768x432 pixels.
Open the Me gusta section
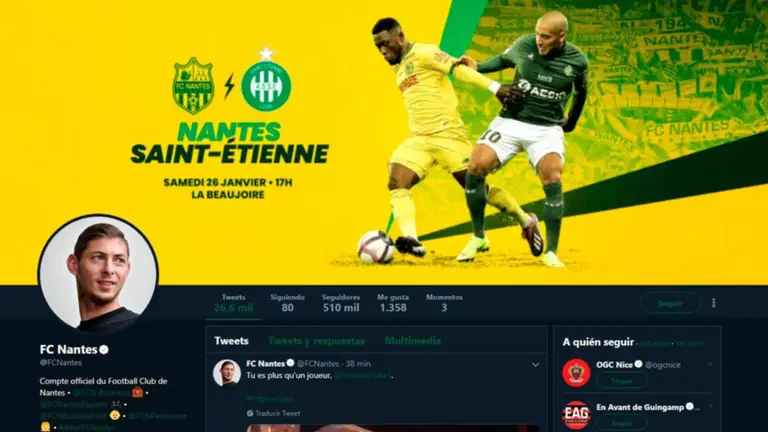tap(393, 302)
